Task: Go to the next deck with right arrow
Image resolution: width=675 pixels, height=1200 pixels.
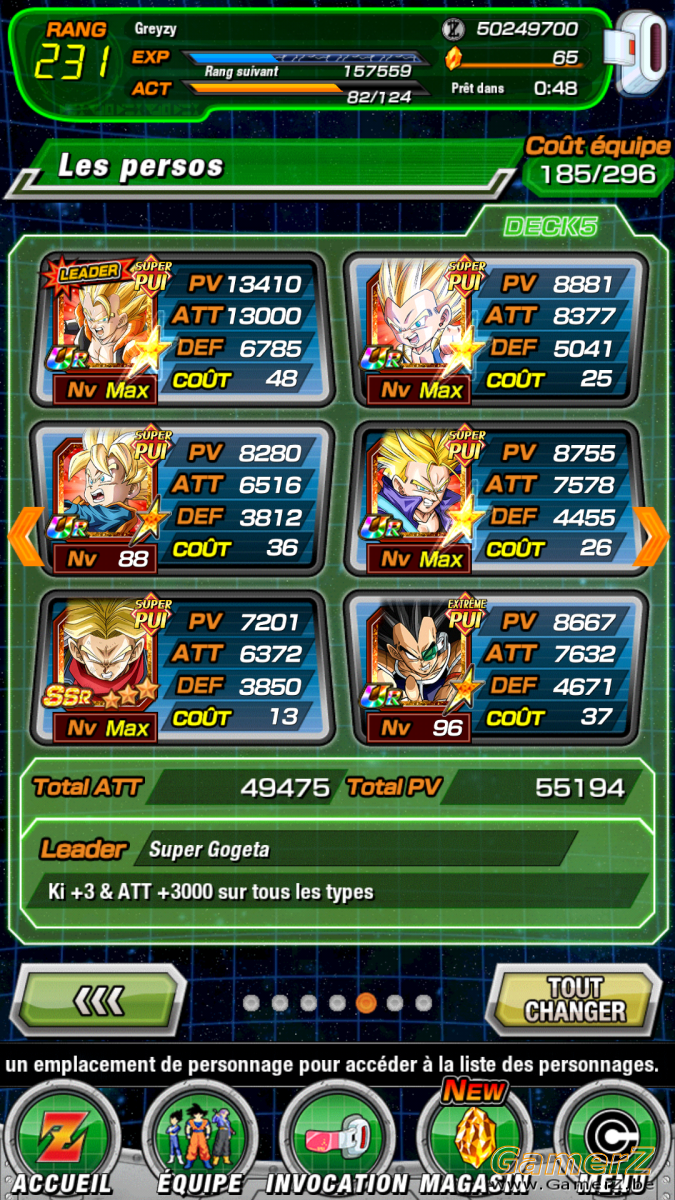Action: (x=651, y=536)
